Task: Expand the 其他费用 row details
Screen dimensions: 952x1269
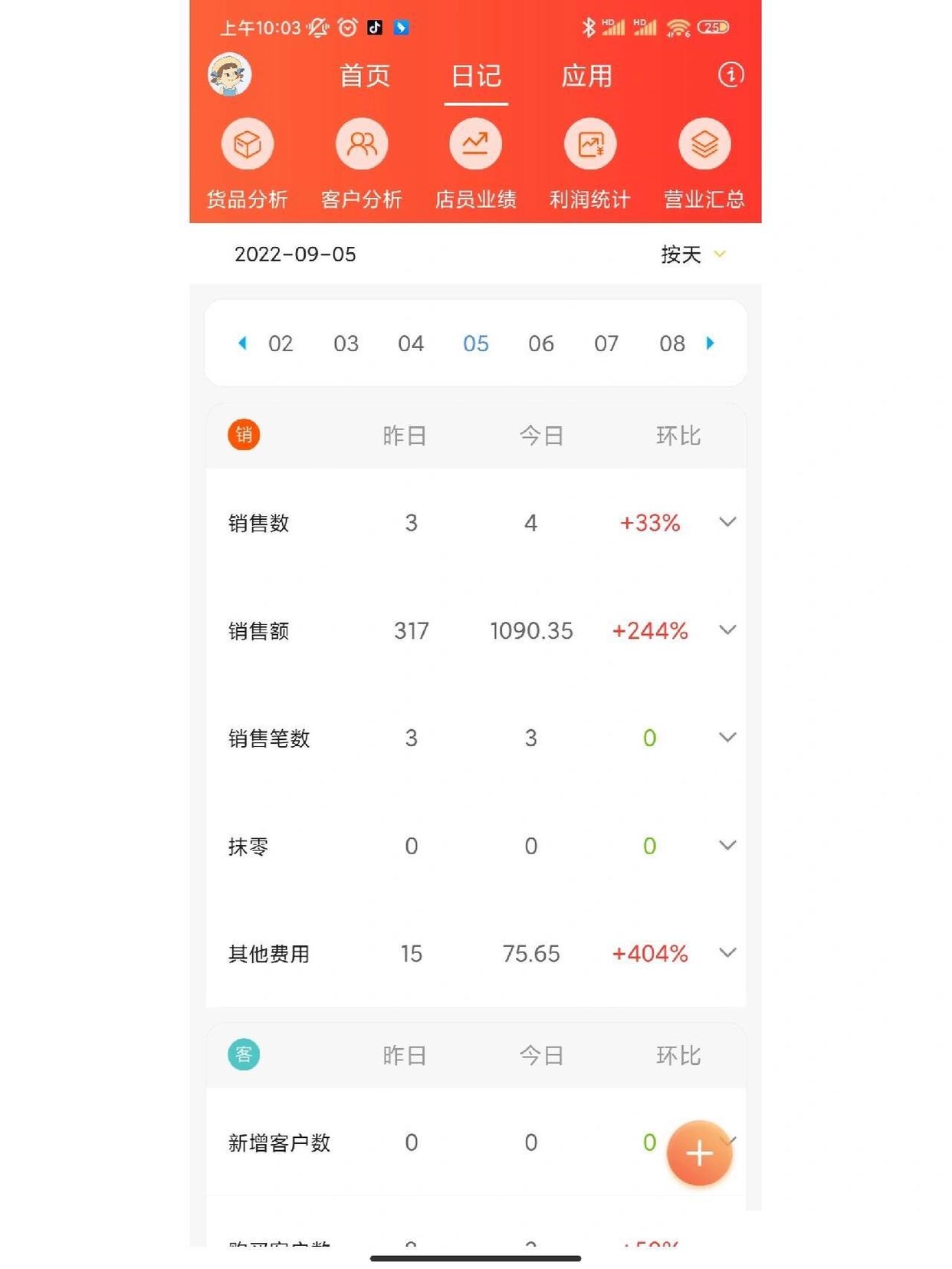Action: [727, 953]
